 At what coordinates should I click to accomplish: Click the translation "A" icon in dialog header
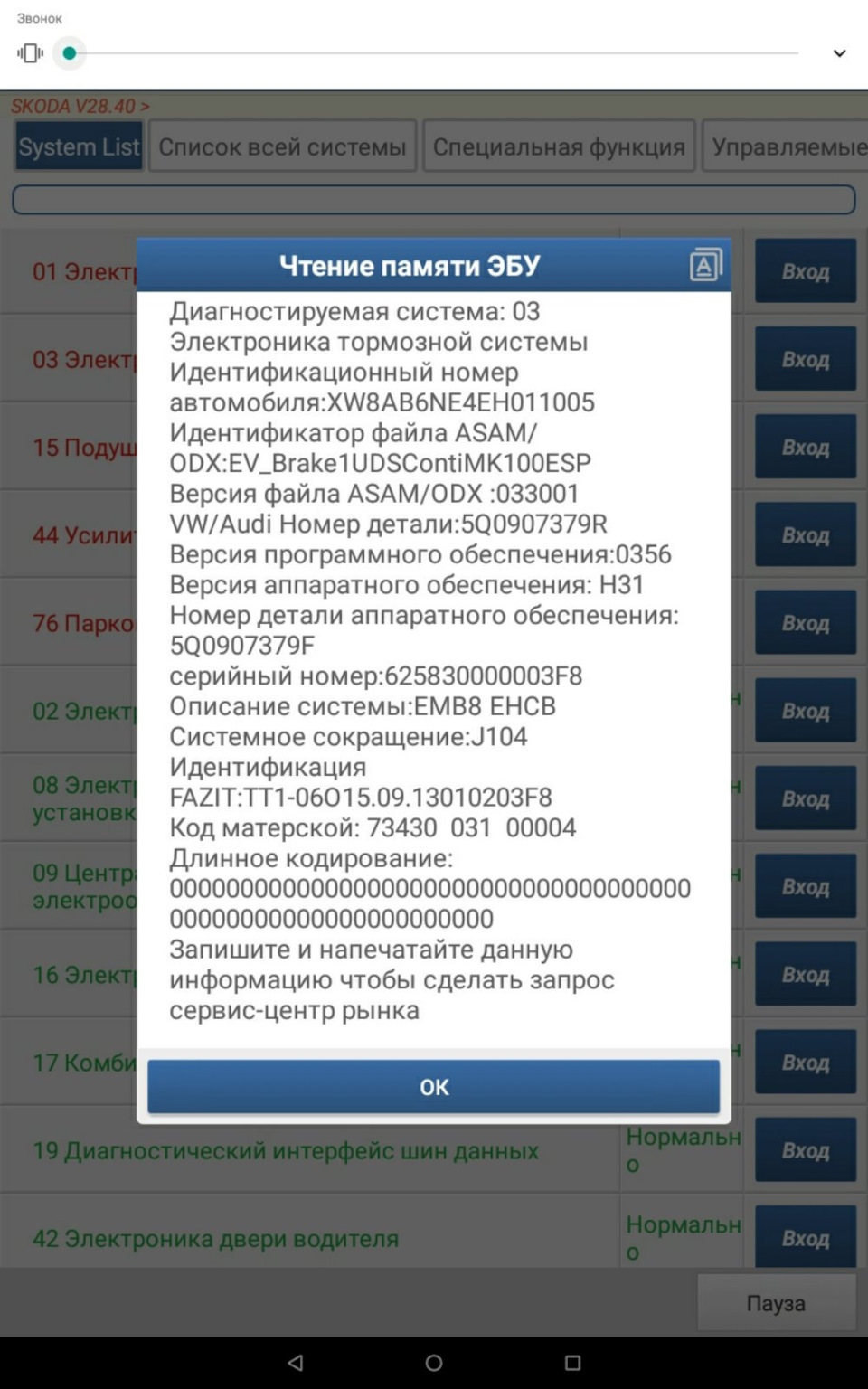705,263
